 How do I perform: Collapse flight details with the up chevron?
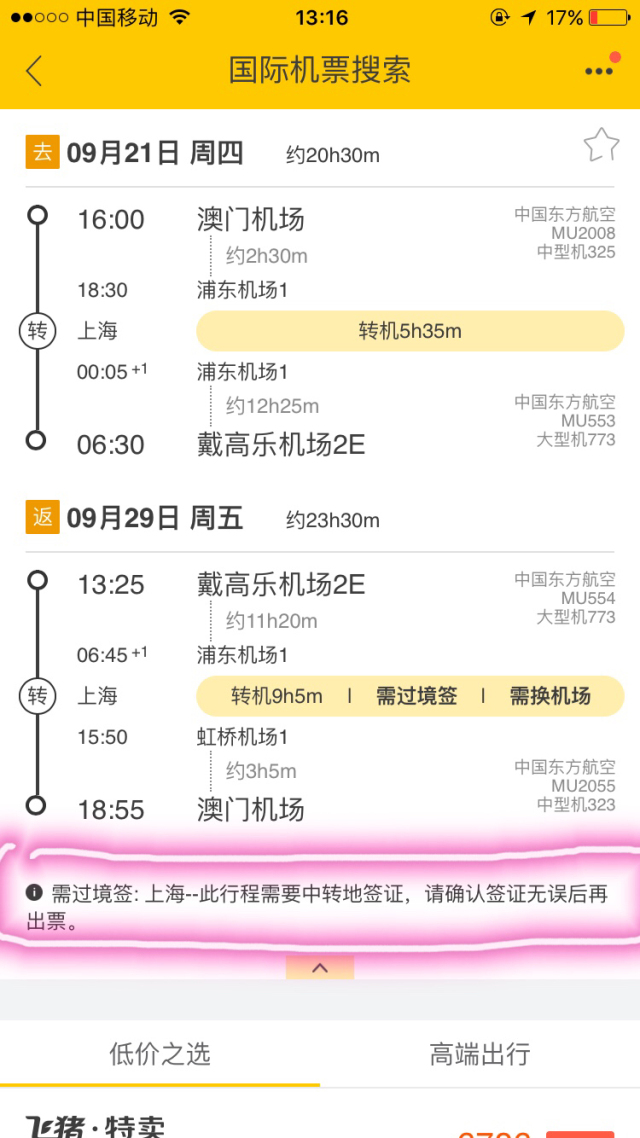[320, 967]
